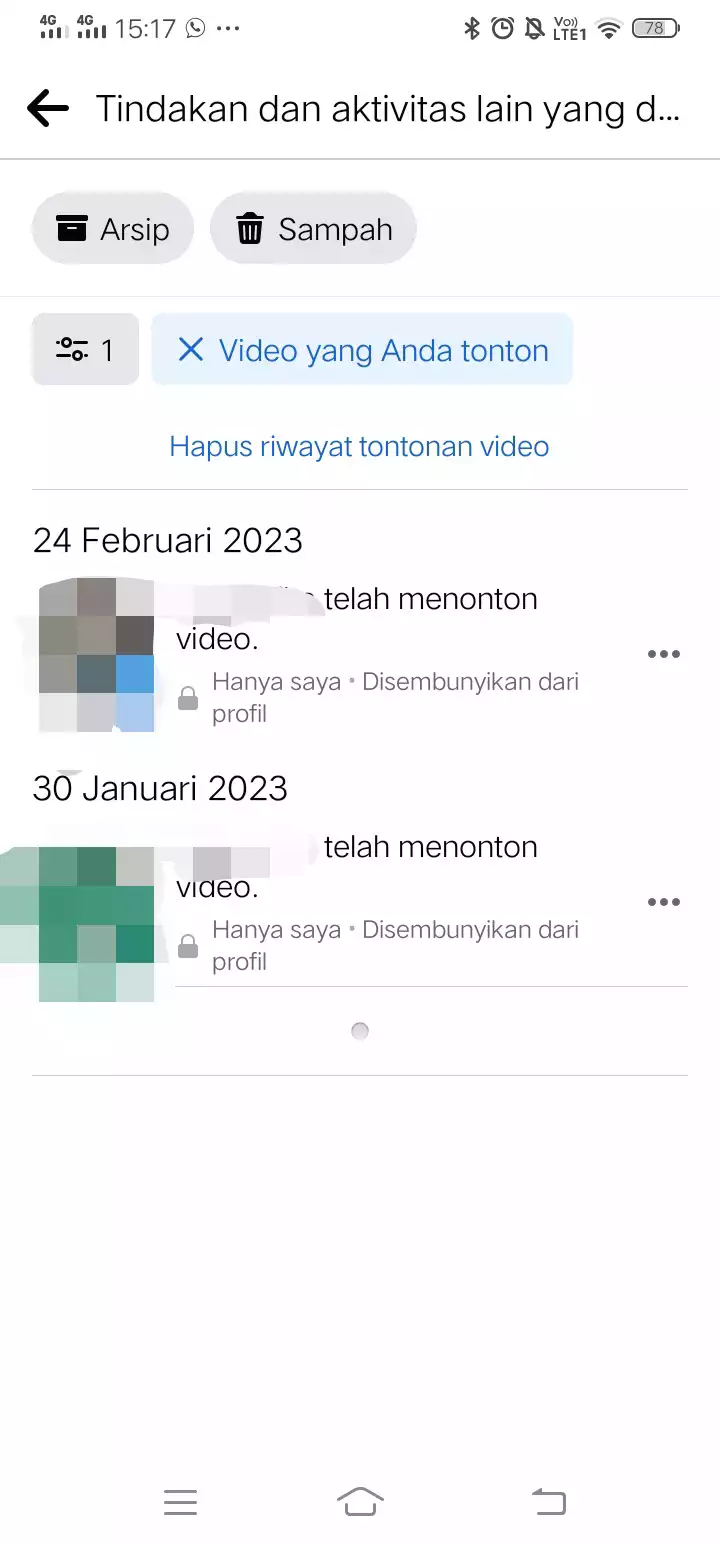Screen dimensions: 720x1544
Task: Open the Arsip archive
Action: pos(112,229)
